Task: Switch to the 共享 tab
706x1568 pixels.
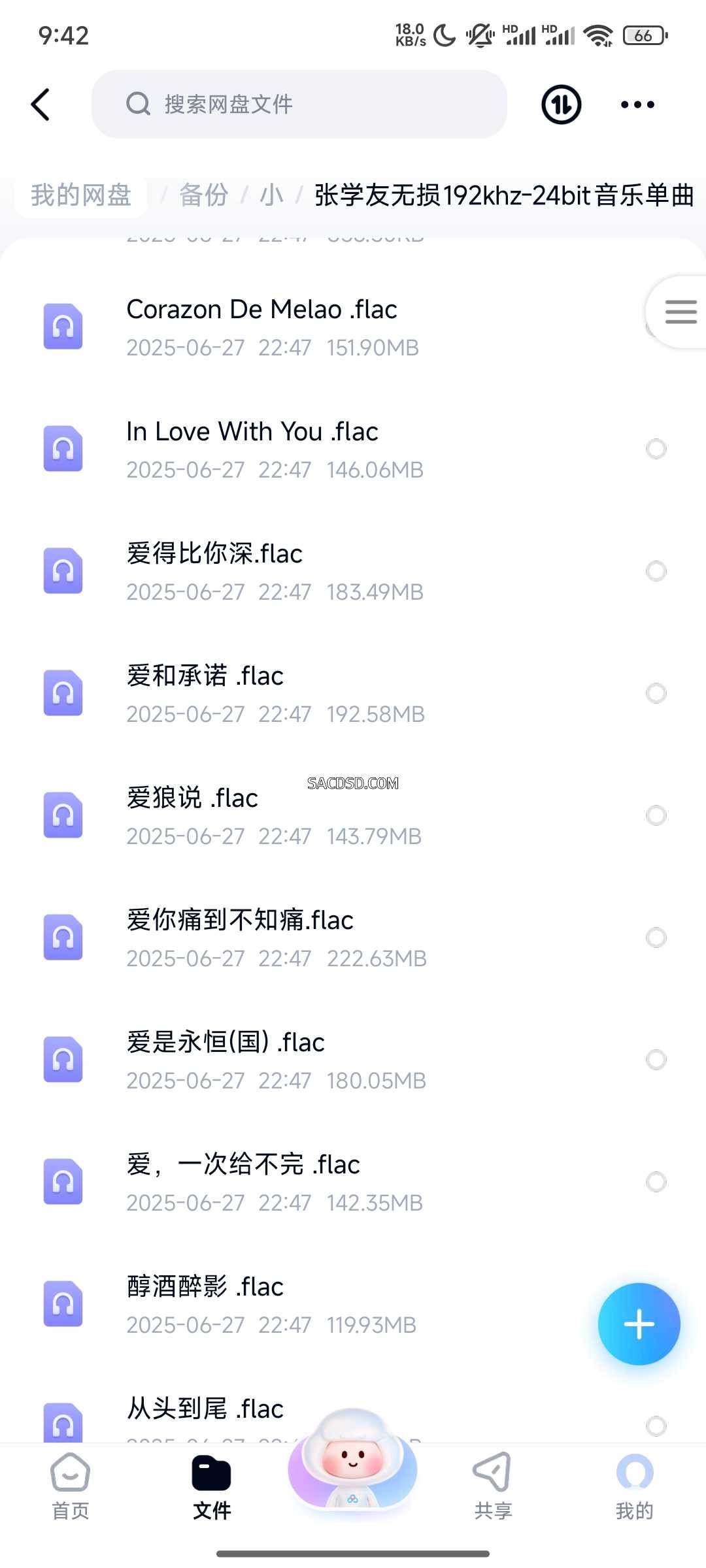Action: 493,1486
